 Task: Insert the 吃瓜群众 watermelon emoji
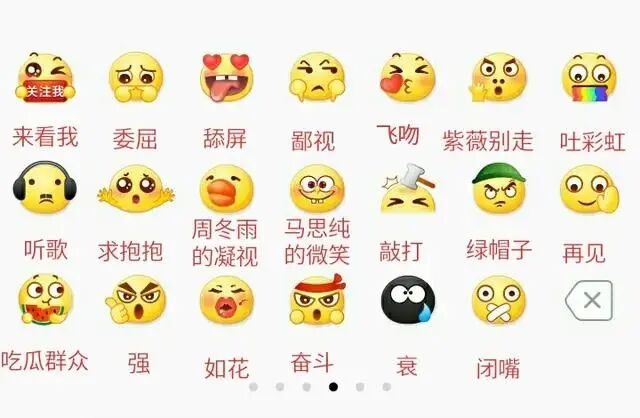pyautogui.click(x=45, y=302)
